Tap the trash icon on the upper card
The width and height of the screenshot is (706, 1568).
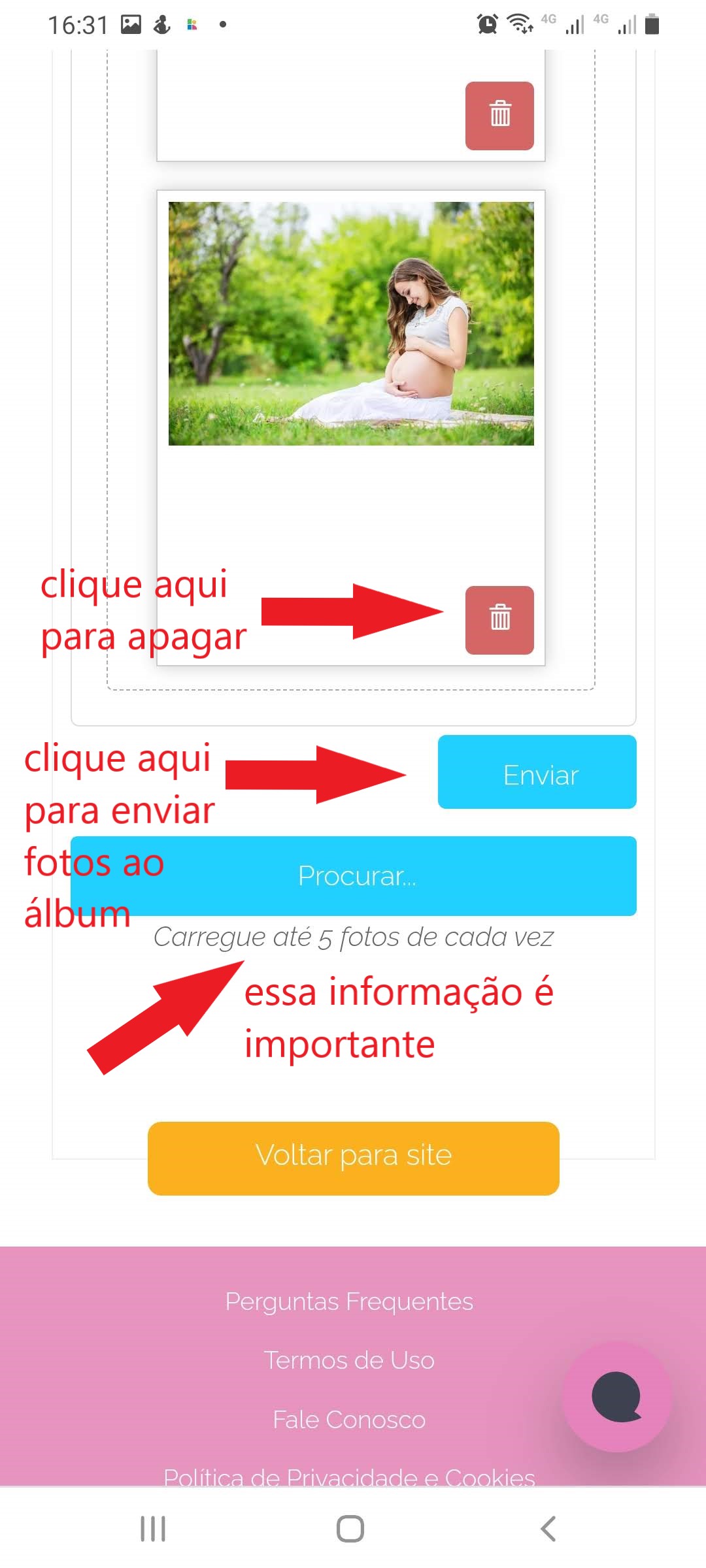[x=499, y=115]
